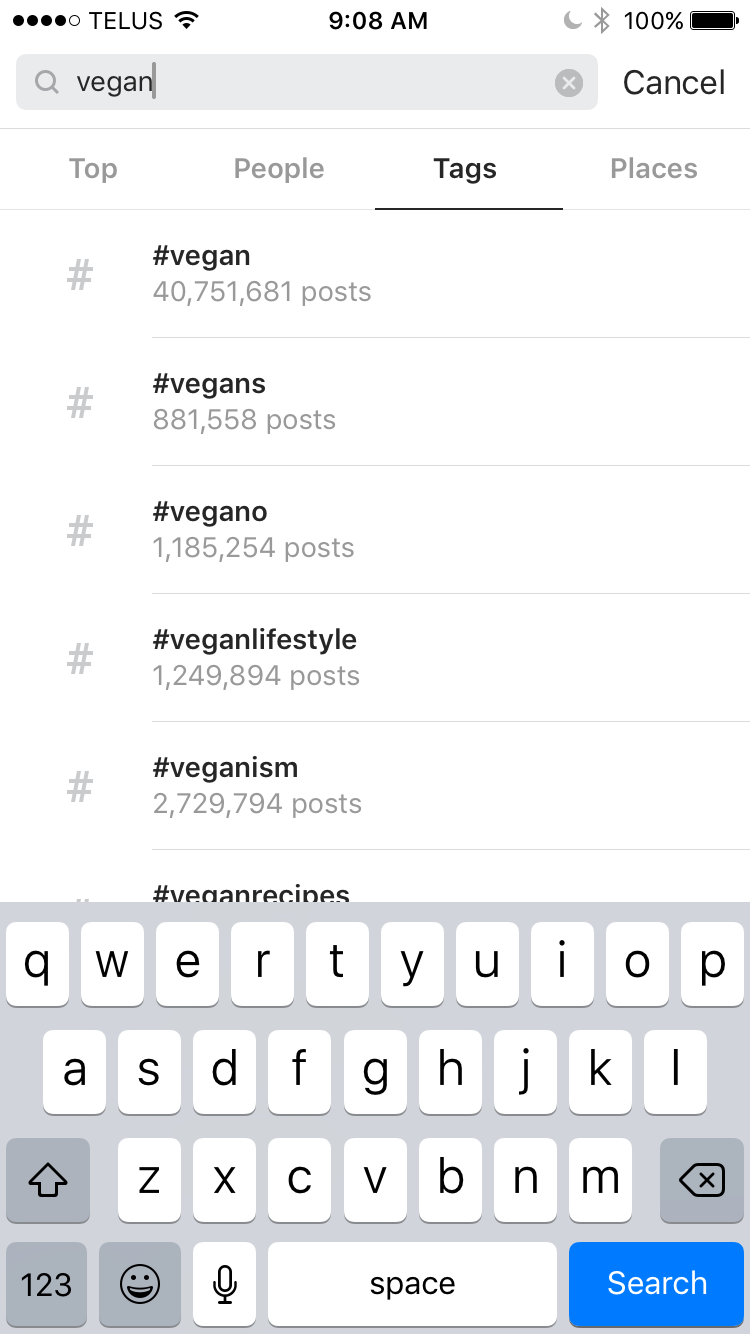Viewport: 750px width, 1334px height.
Task: Open the #veganism tag result
Action: [375, 786]
